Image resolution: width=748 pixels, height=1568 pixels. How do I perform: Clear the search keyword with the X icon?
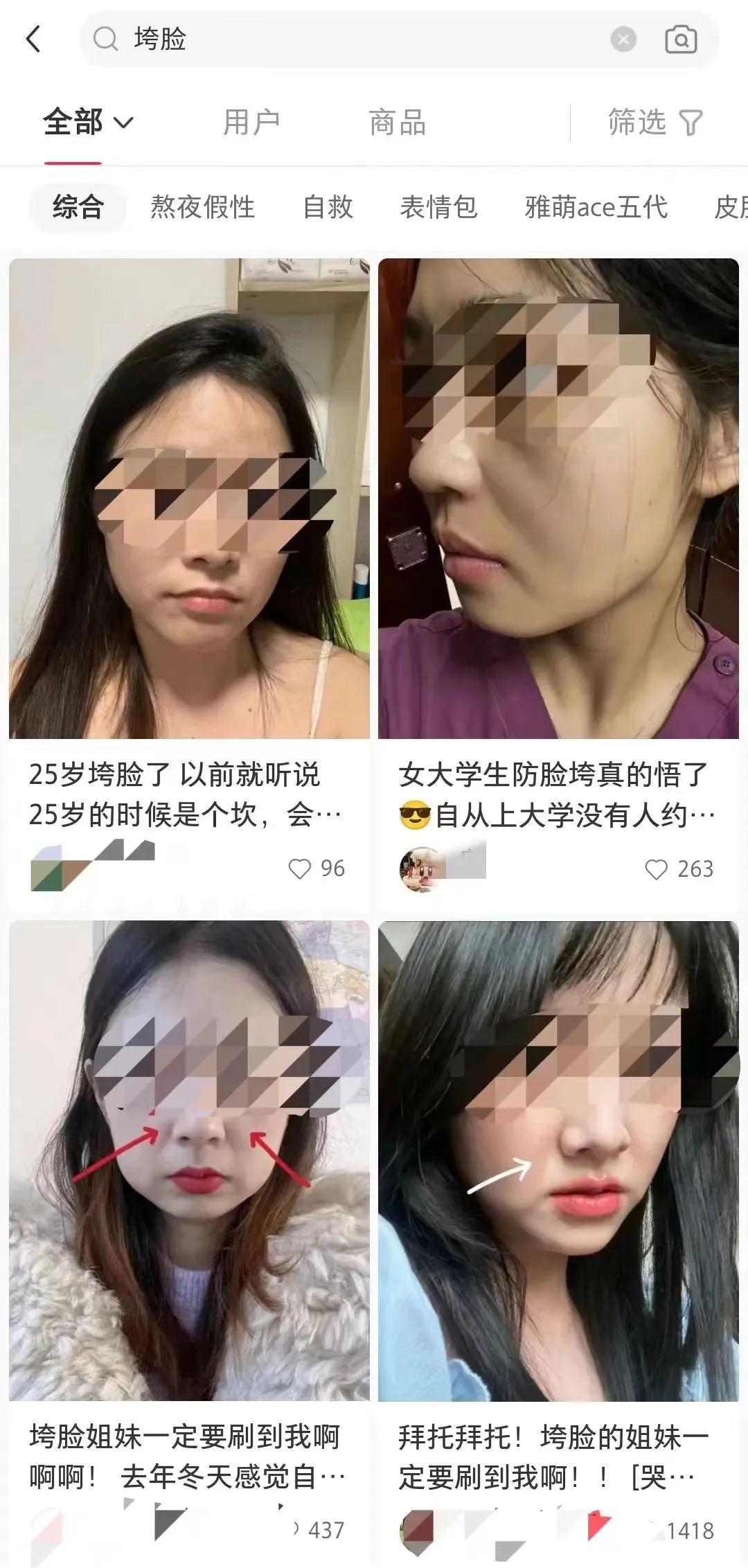pos(622,40)
